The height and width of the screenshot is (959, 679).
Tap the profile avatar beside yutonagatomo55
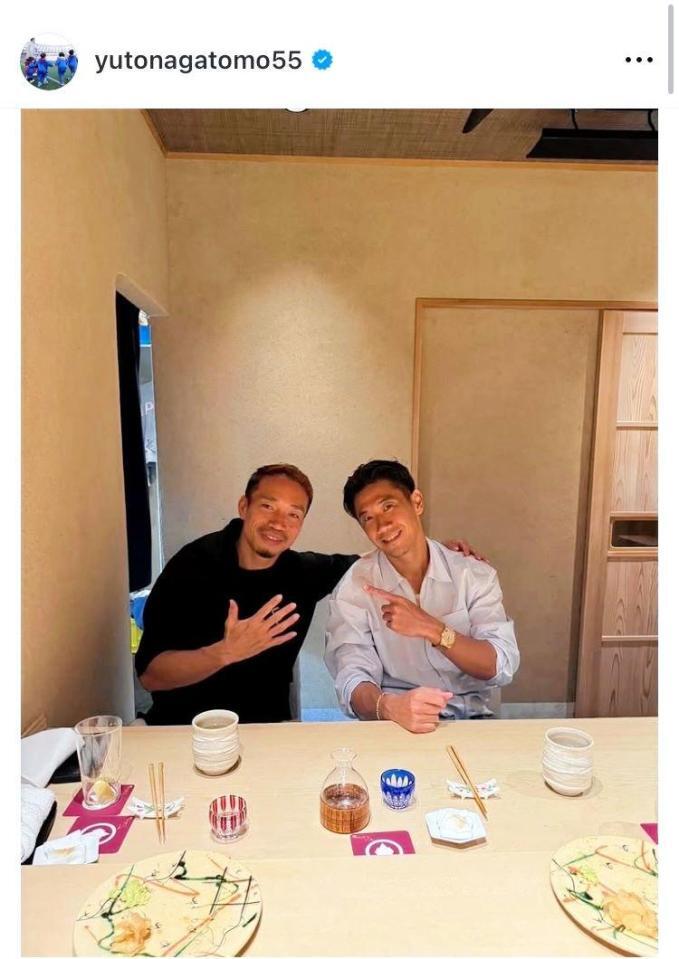tap(48, 62)
